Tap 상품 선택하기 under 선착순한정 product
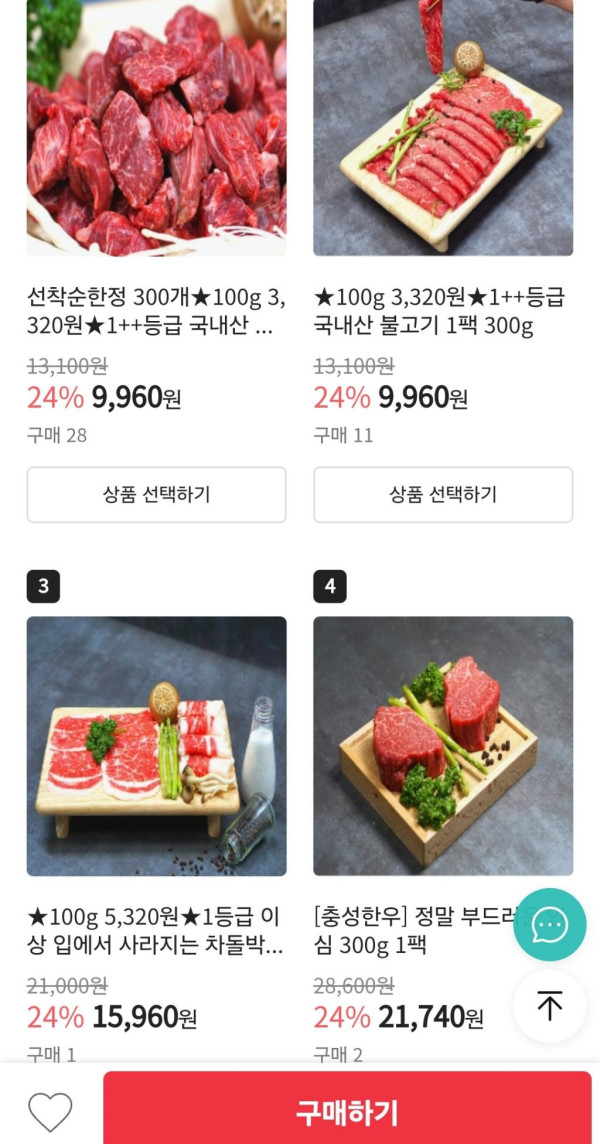 click(156, 494)
